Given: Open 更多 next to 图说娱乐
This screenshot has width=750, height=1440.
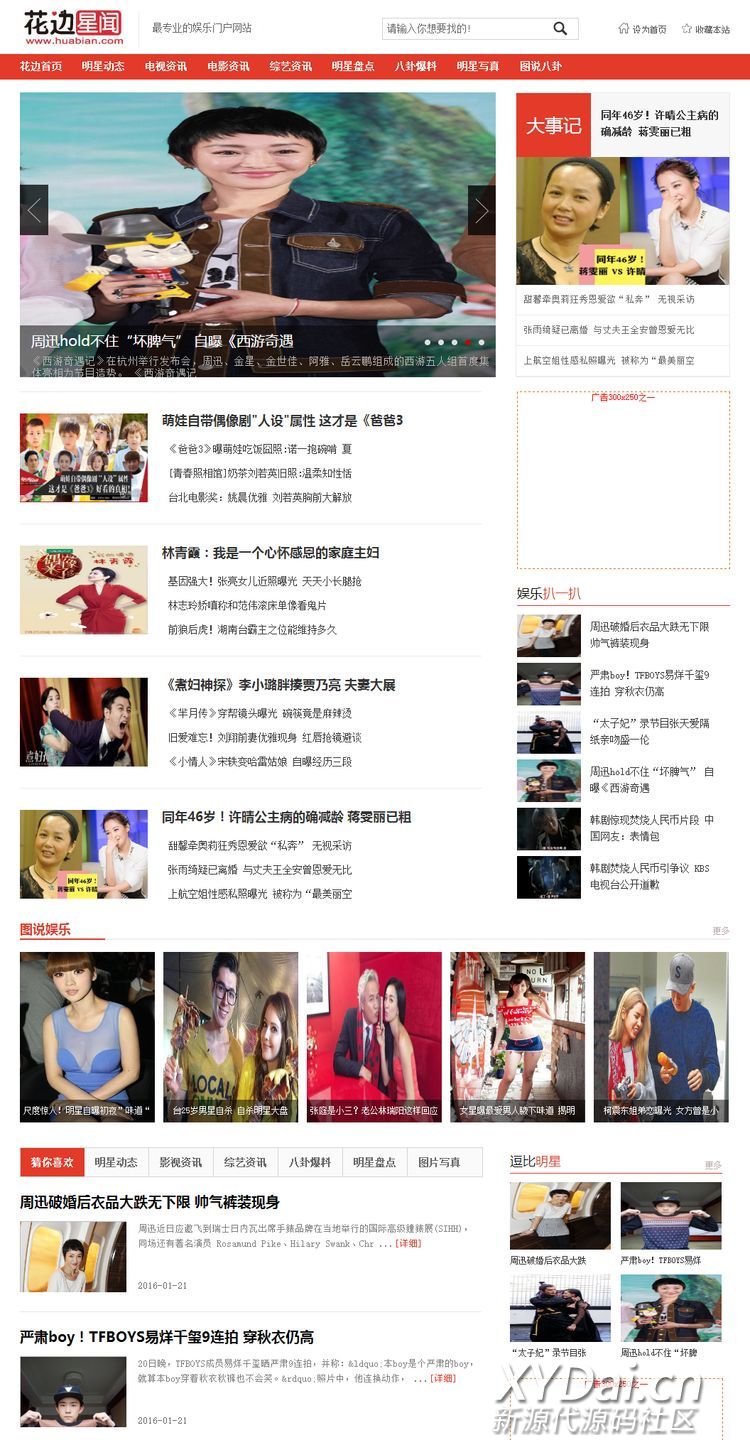Looking at the screenshot, I should [720, 931].
